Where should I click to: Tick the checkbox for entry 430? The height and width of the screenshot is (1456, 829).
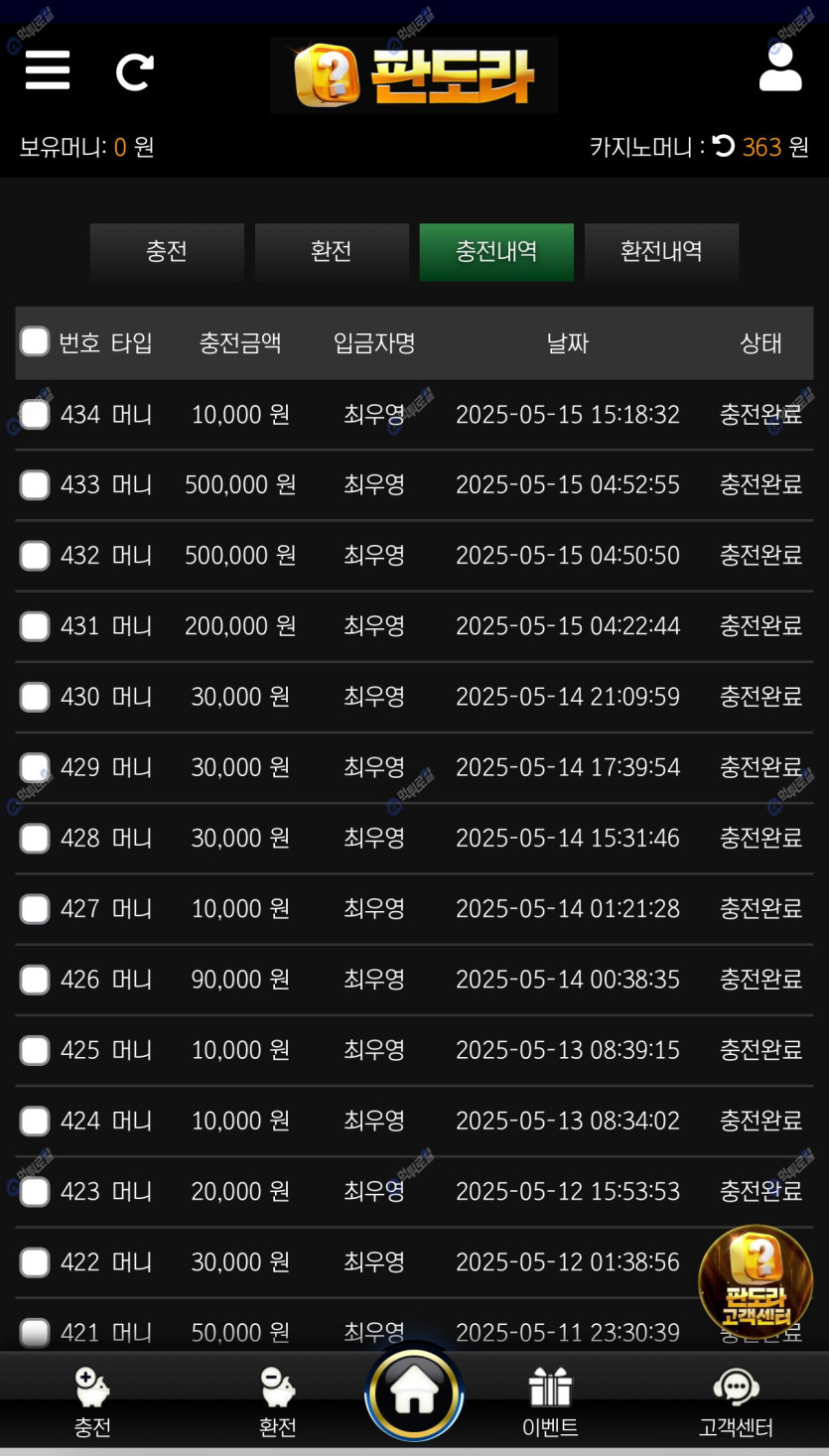(x=35, y=697)
